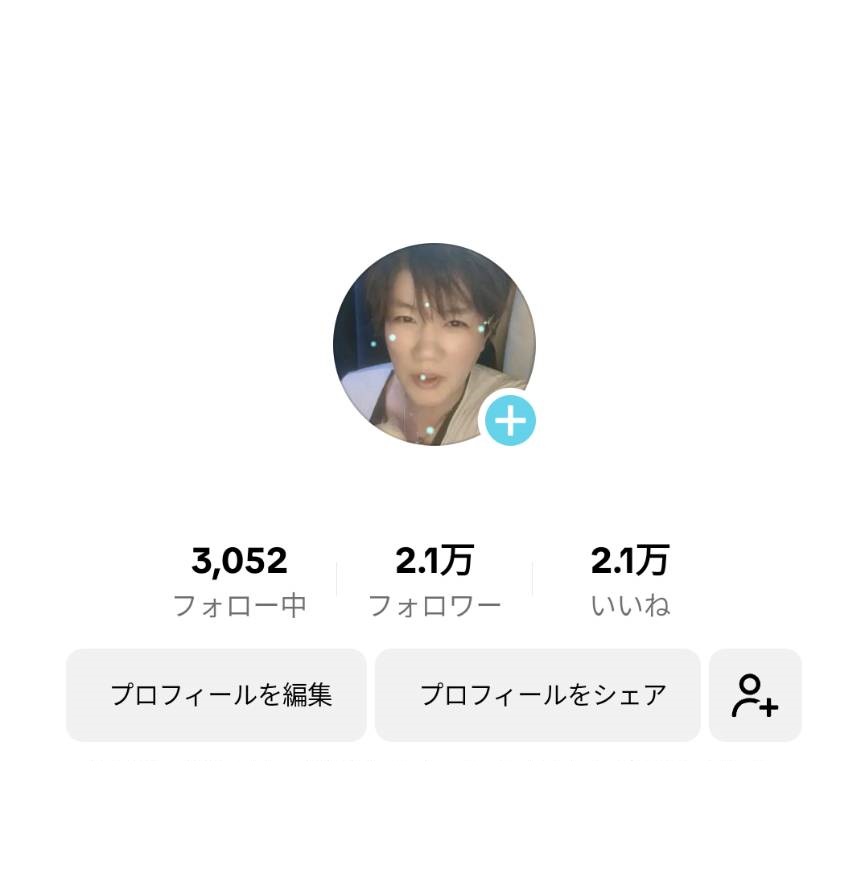Image resolution: width=868 pixels, height=870 pixels.
Task: Tap the blue plus badge on avatar
Action: point(511,421)
